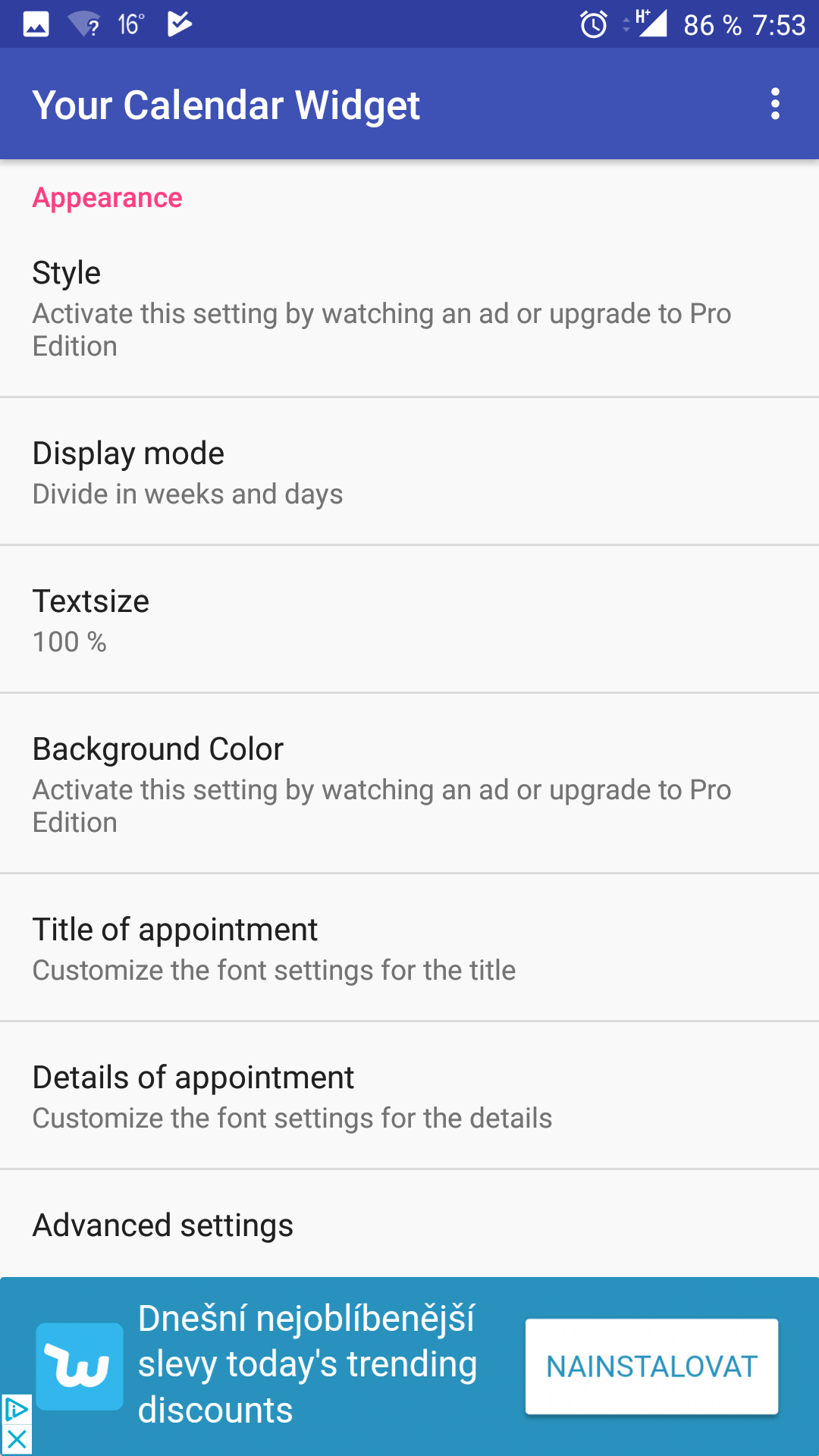Open Details of appointment settings
Viewport: 819px width, 1456px height.
point(409,1096)
